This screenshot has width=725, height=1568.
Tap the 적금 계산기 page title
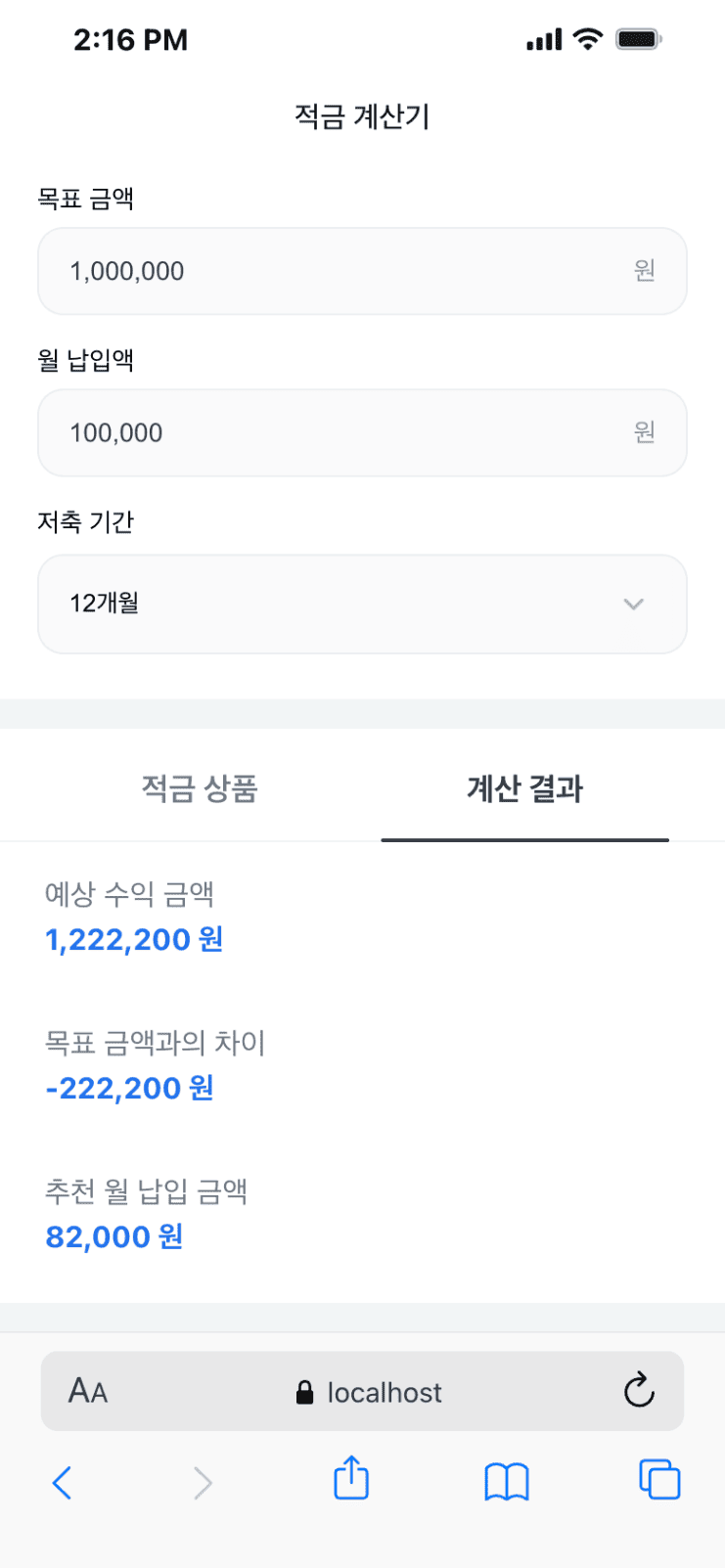tap(362, 115)
